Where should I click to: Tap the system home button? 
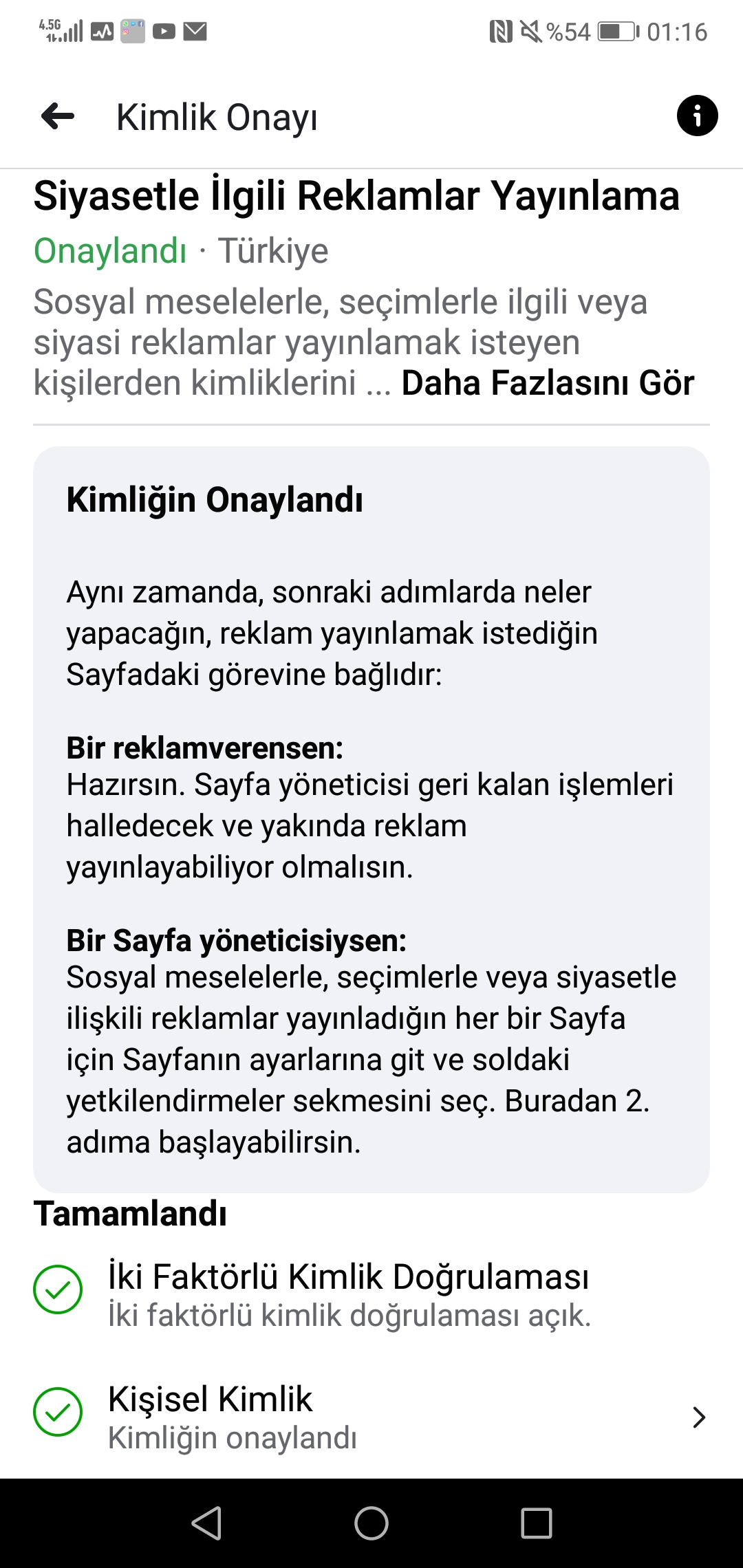coord(371,1523)
